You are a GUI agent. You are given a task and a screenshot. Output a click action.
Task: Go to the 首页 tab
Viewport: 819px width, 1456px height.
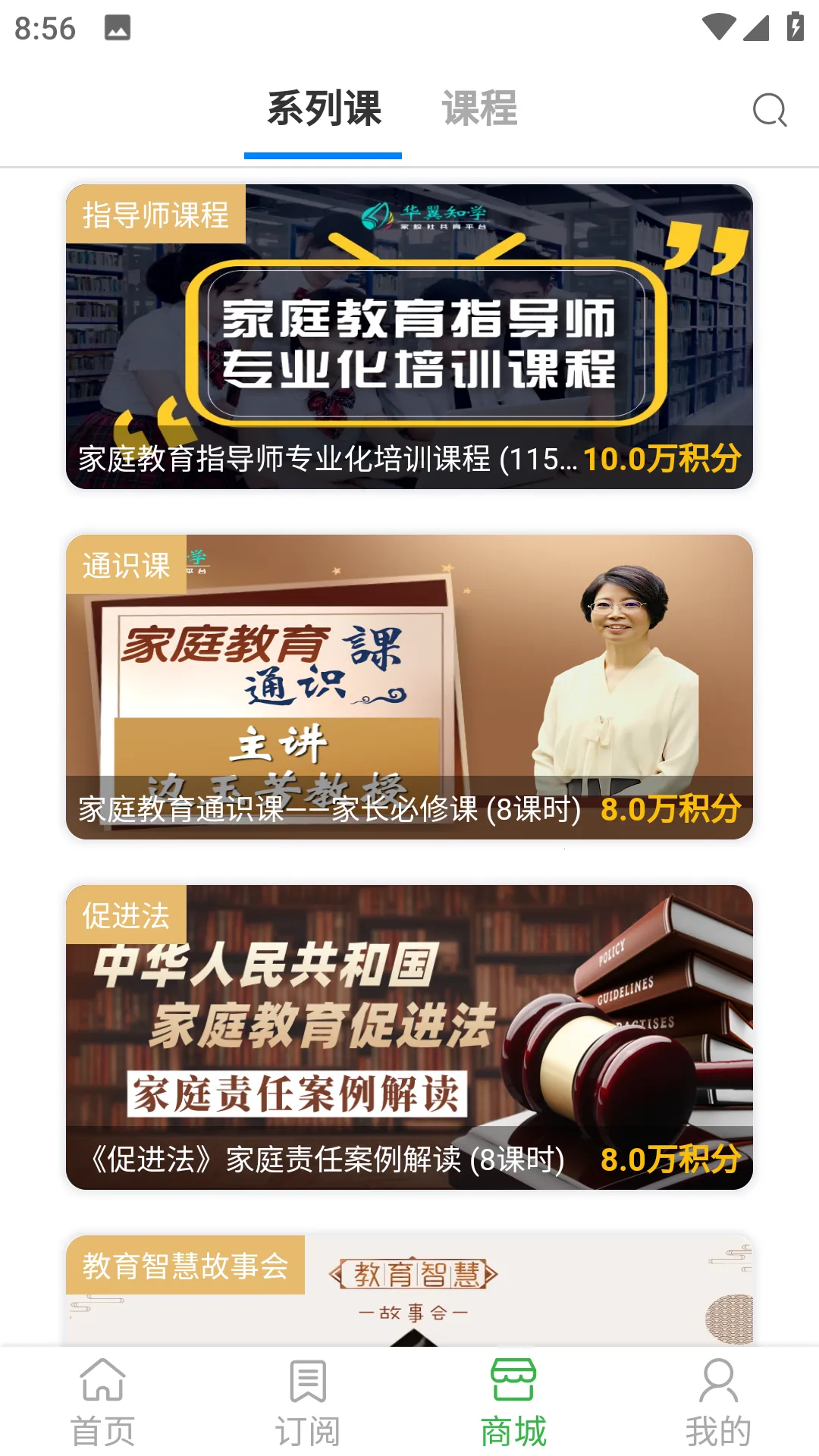pos(102,1401)
